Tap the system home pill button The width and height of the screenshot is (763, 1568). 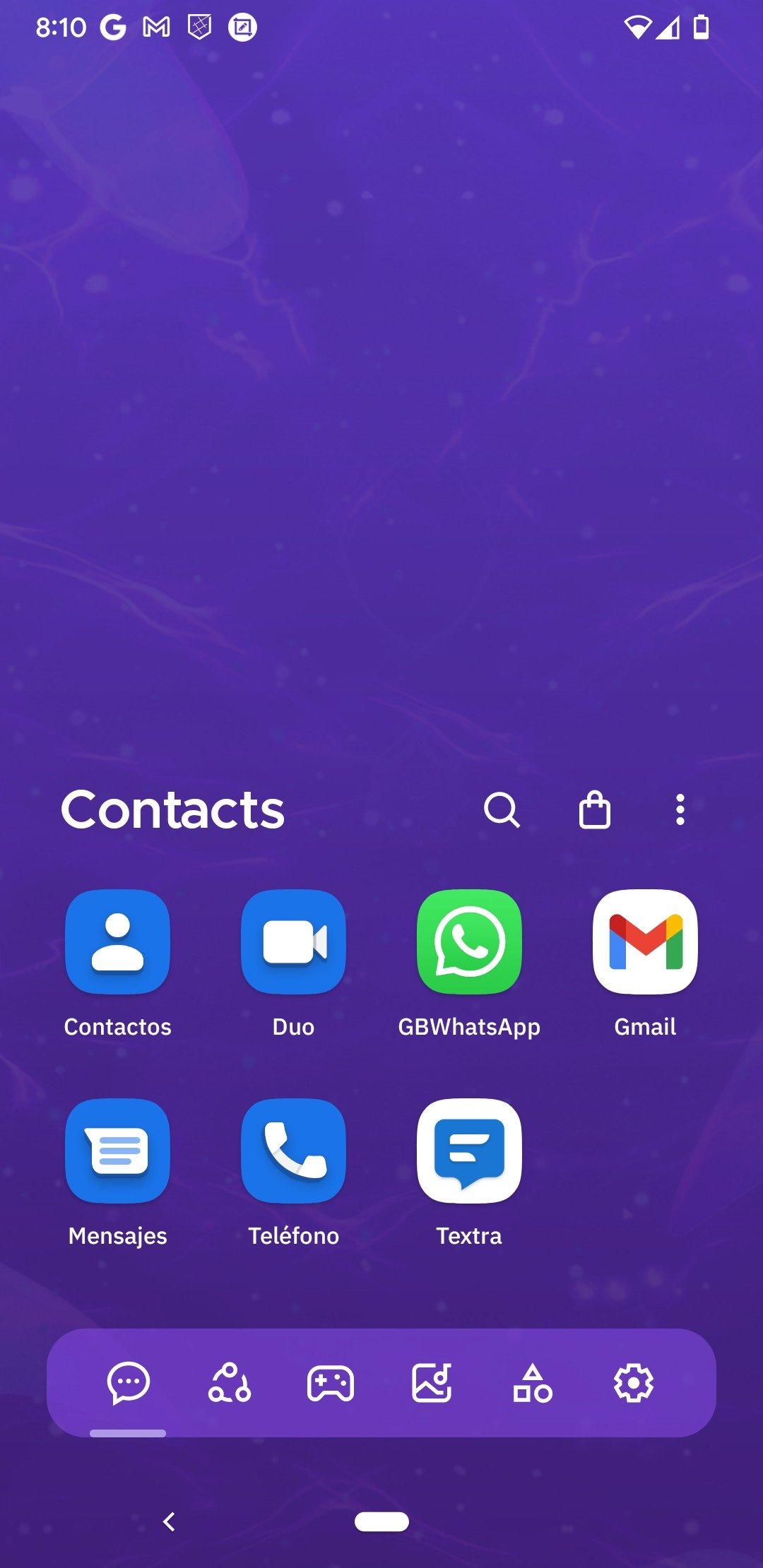381,1521
